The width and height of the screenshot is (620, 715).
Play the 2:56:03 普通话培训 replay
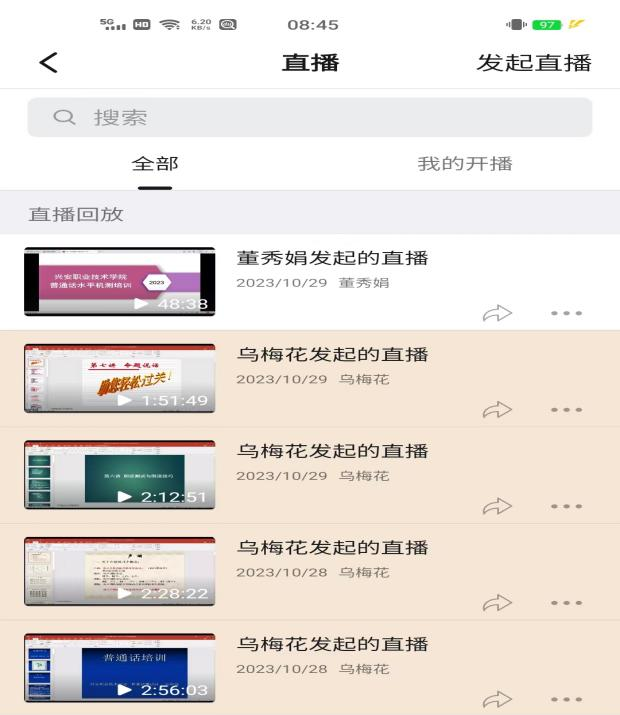click(119, 667)
